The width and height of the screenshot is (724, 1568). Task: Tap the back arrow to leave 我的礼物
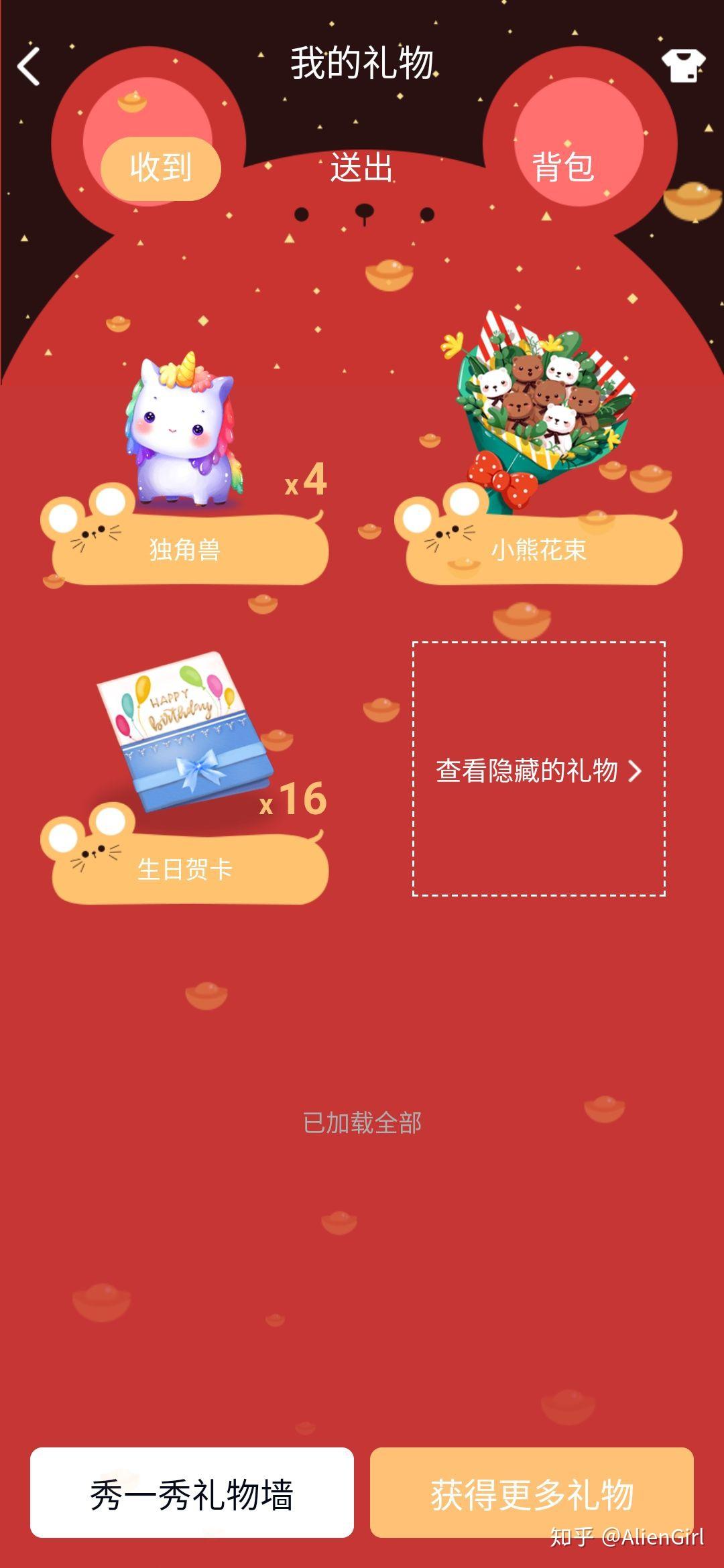click(28, 67)
